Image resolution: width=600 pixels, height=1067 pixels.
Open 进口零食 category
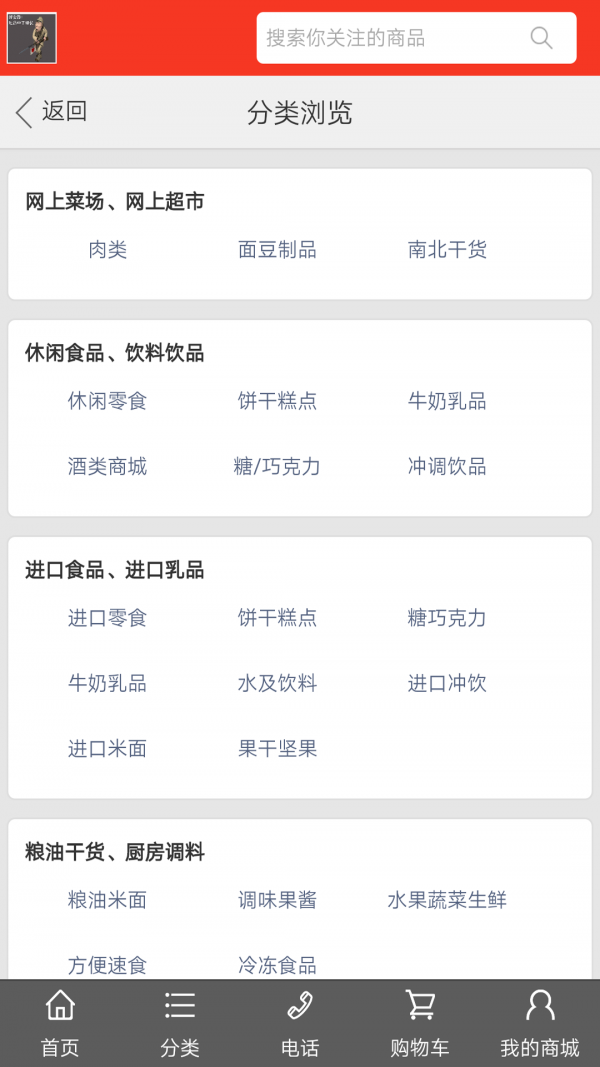[108, 618]
